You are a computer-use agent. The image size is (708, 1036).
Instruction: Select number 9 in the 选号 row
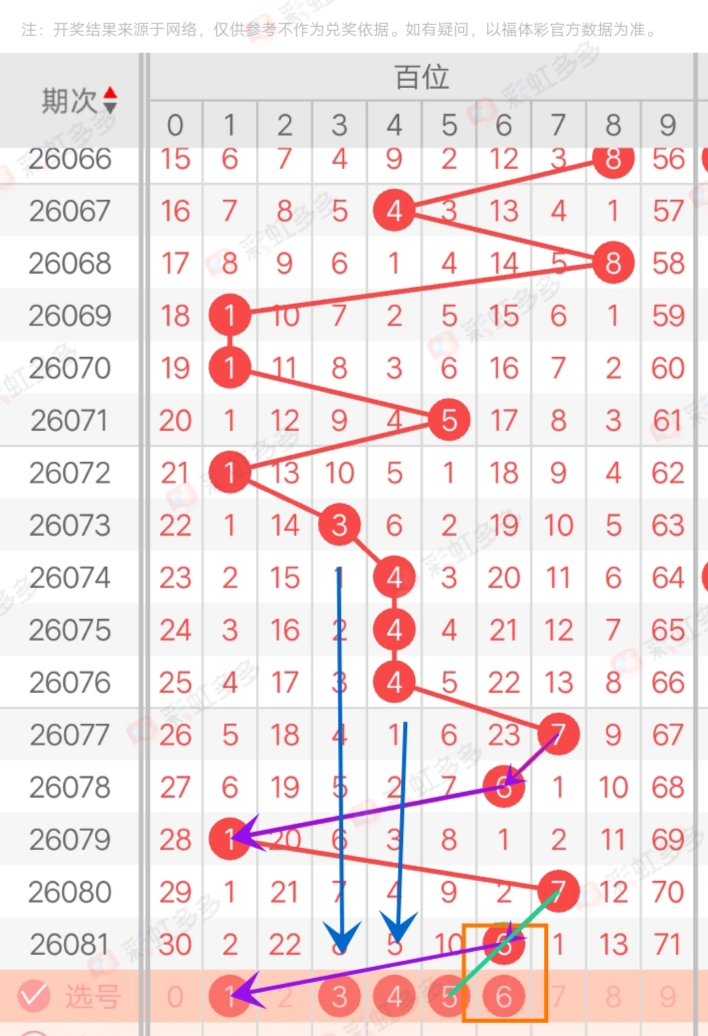(x=668, y=996)
